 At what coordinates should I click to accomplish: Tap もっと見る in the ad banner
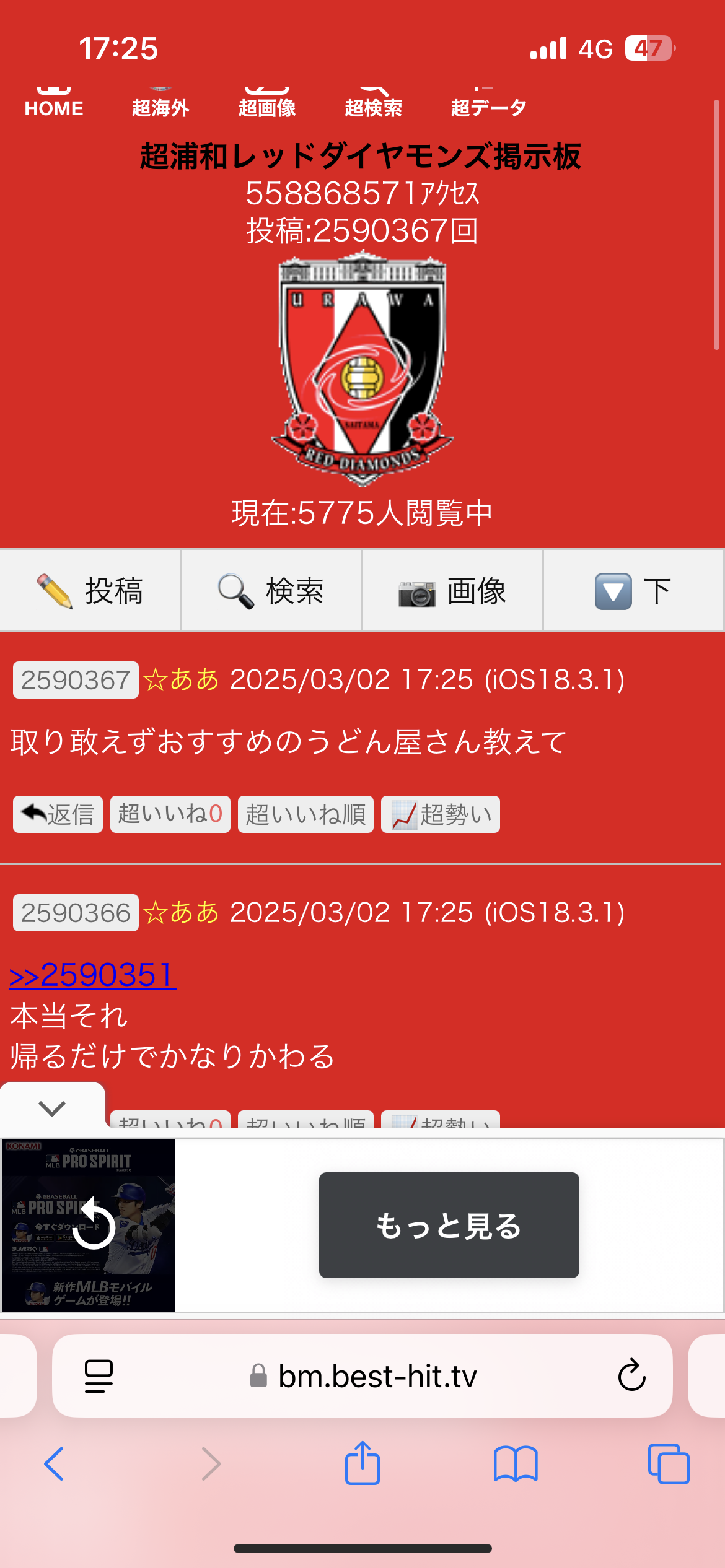pos(449,1226)
